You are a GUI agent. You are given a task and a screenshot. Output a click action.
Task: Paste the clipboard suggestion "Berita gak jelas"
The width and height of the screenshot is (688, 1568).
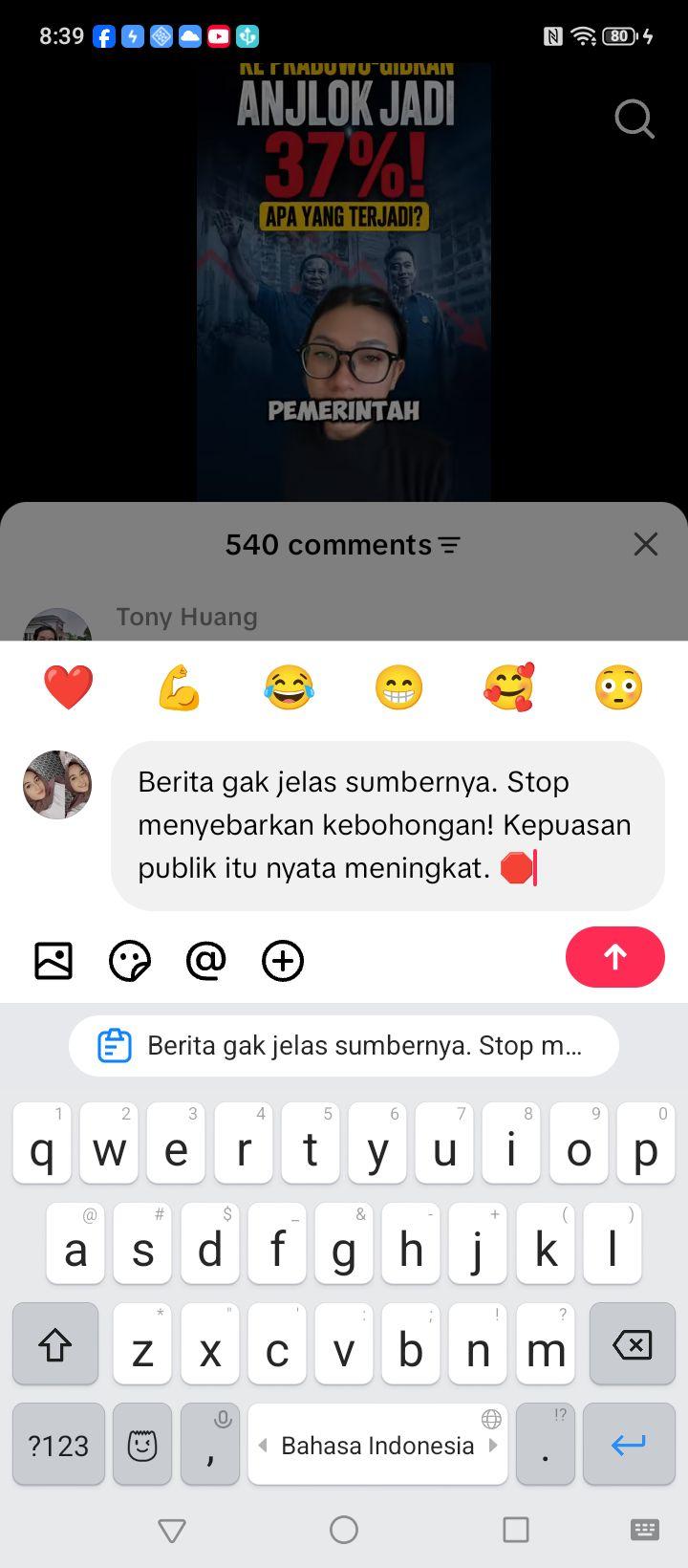(x=344, y=1046)
